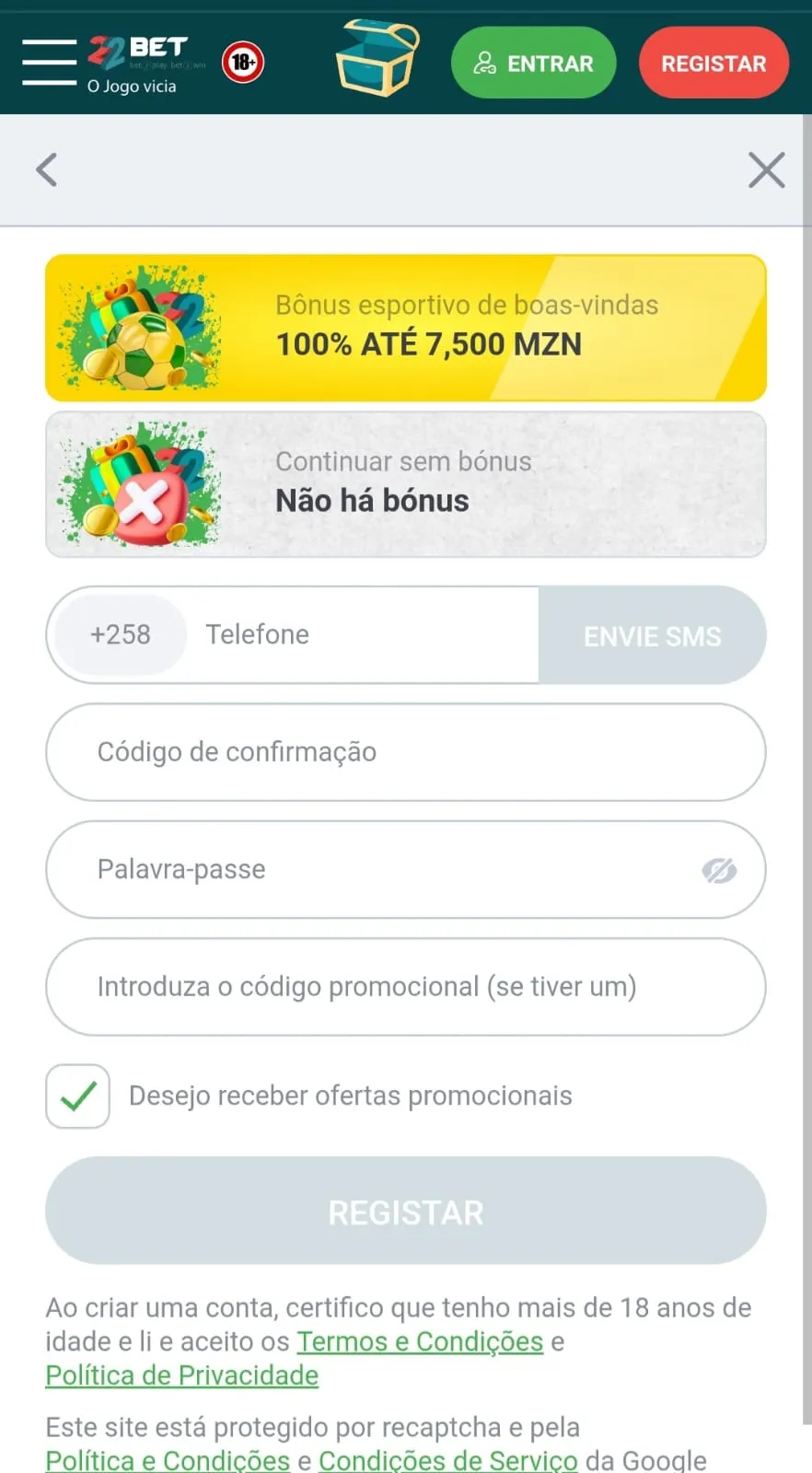
Task: Tap the gift bonus image on the yellow banner
Action: click(x=138, y=328)
